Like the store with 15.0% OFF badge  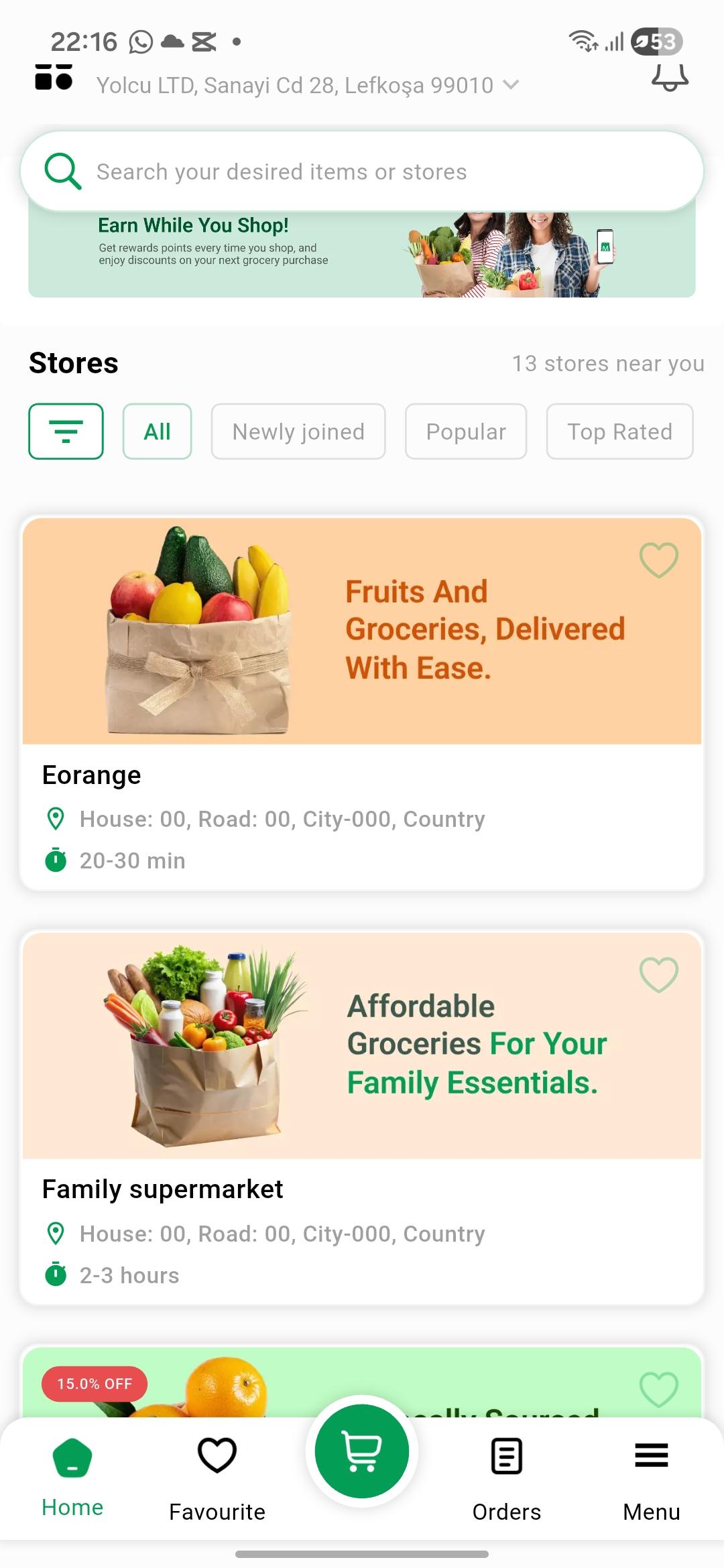coord(658,1389)
